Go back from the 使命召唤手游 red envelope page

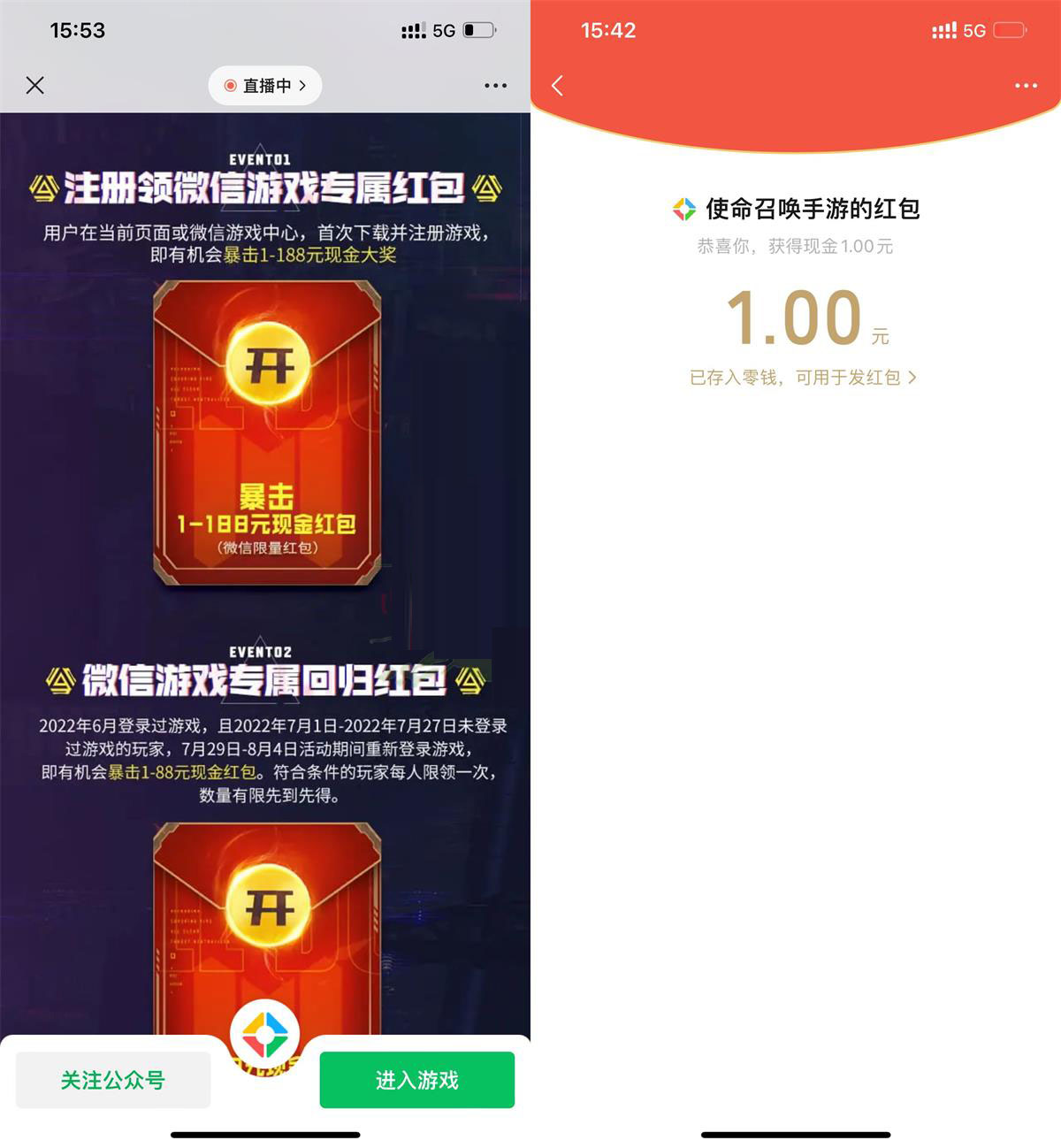[557, 86]
